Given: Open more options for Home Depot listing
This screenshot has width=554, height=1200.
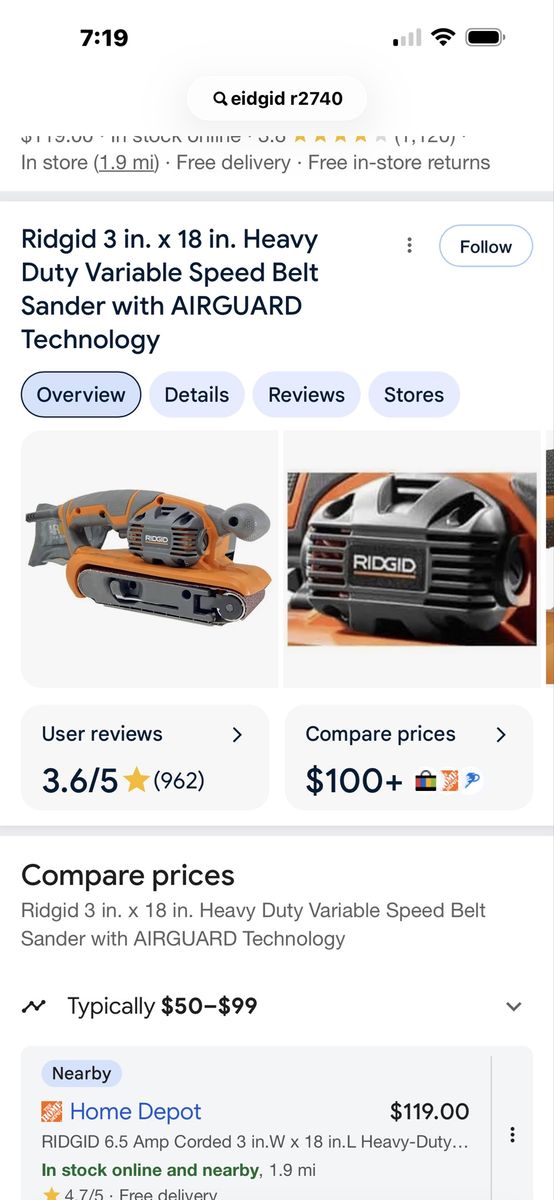Looking at the screenshot, I should (x=512, y=1135).
